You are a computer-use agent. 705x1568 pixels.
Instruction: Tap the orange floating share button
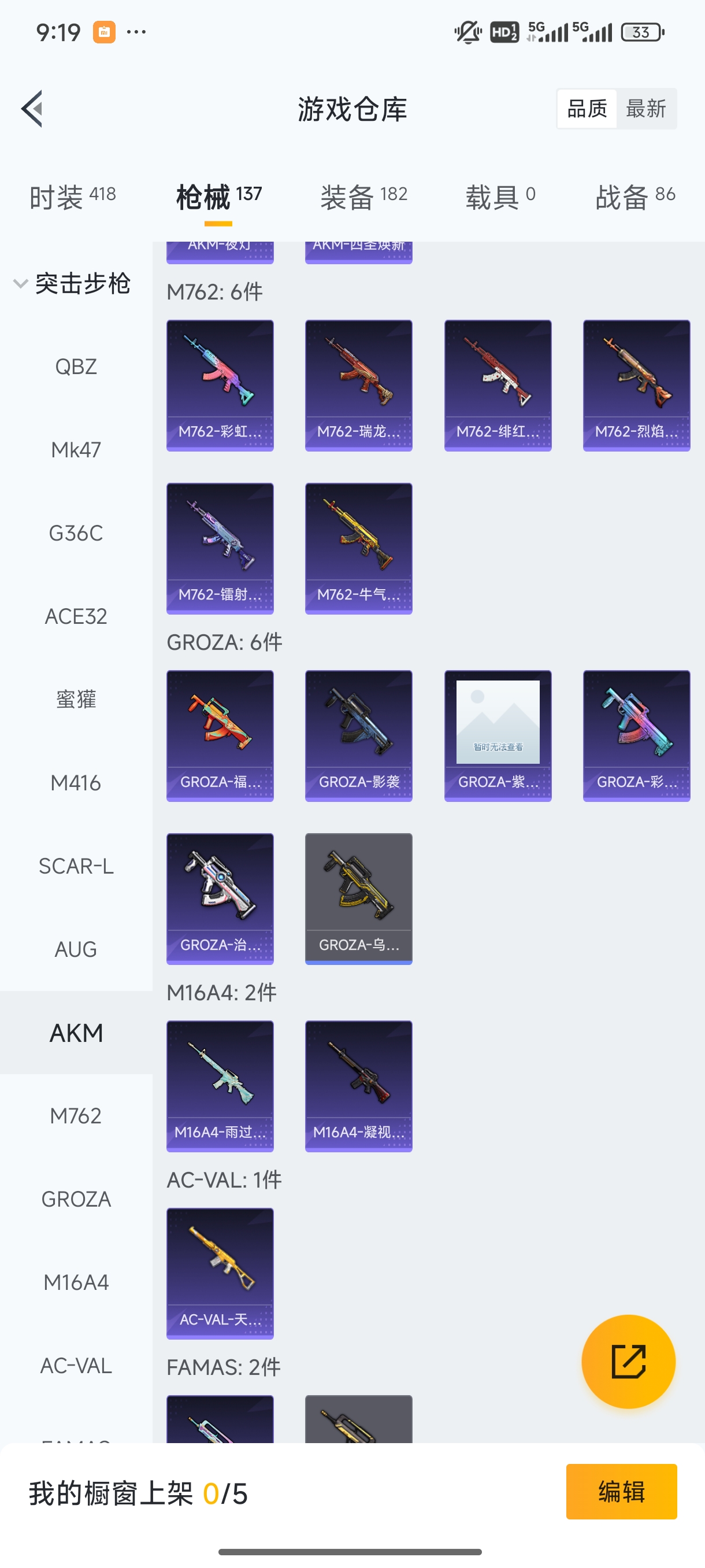[x=628, y=1361]
